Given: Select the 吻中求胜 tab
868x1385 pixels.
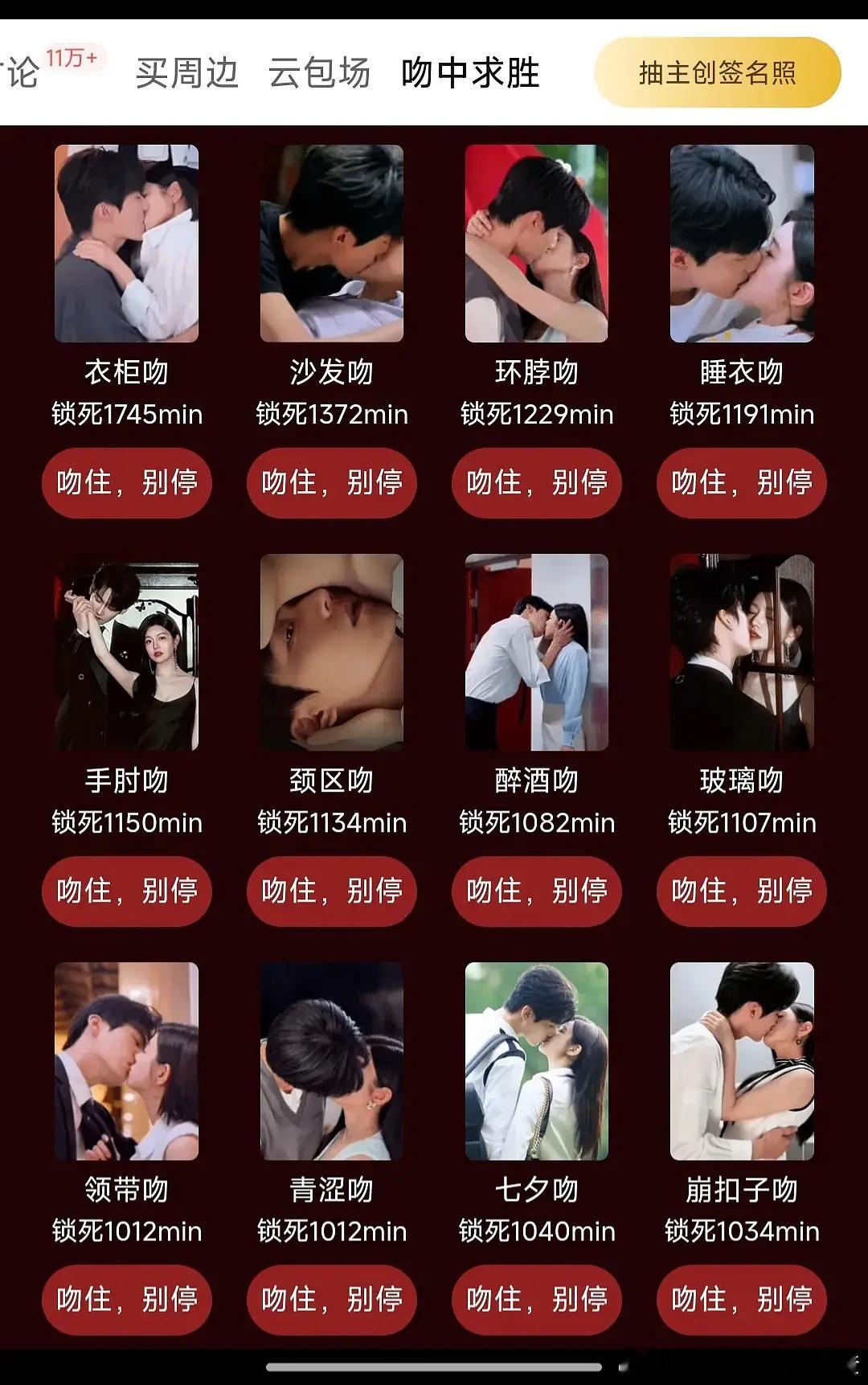Looking at the screenshot, I should pos(469,72).
